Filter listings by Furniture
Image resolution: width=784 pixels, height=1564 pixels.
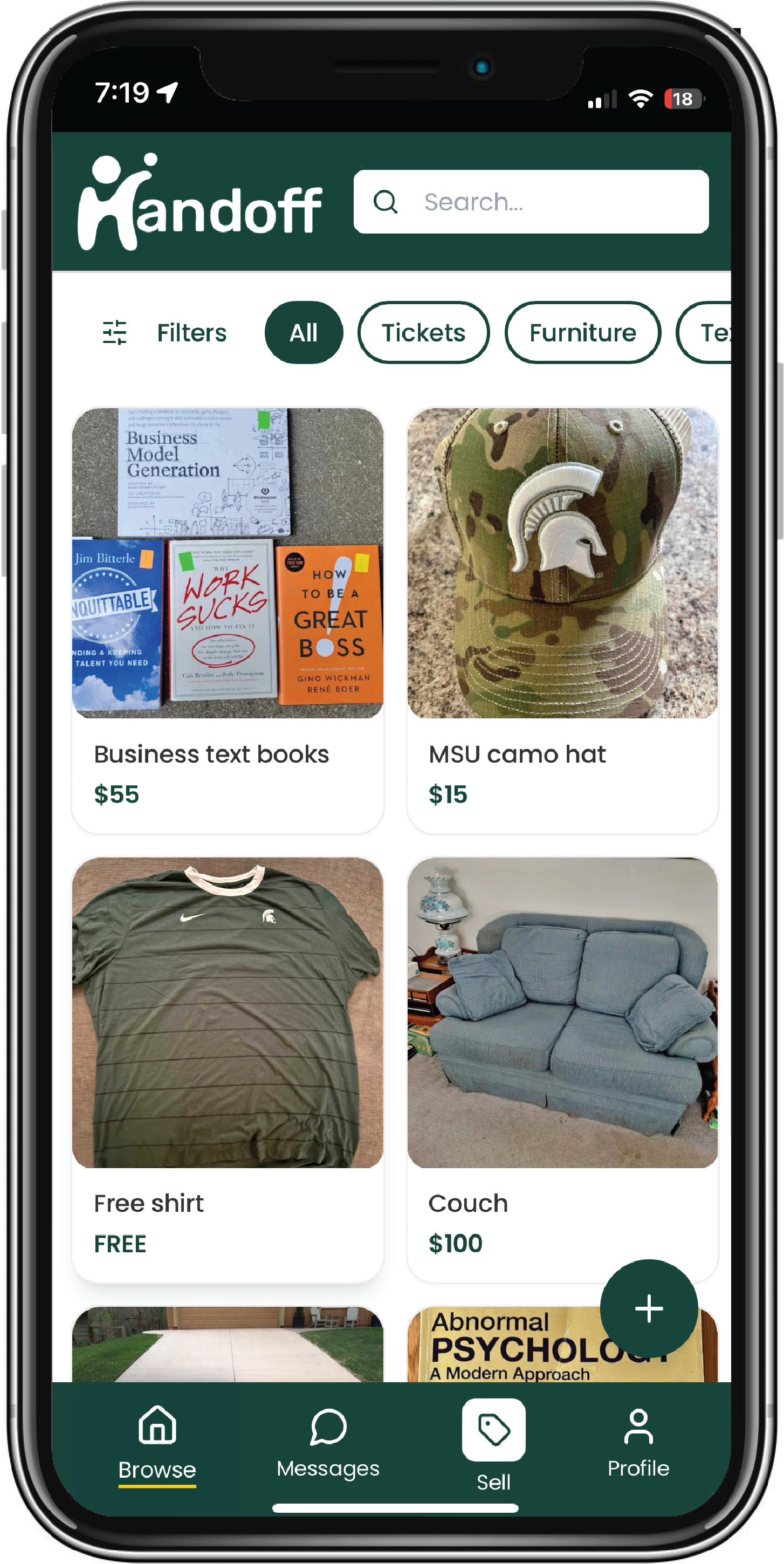pyautogui.click(x=582, y=333)
